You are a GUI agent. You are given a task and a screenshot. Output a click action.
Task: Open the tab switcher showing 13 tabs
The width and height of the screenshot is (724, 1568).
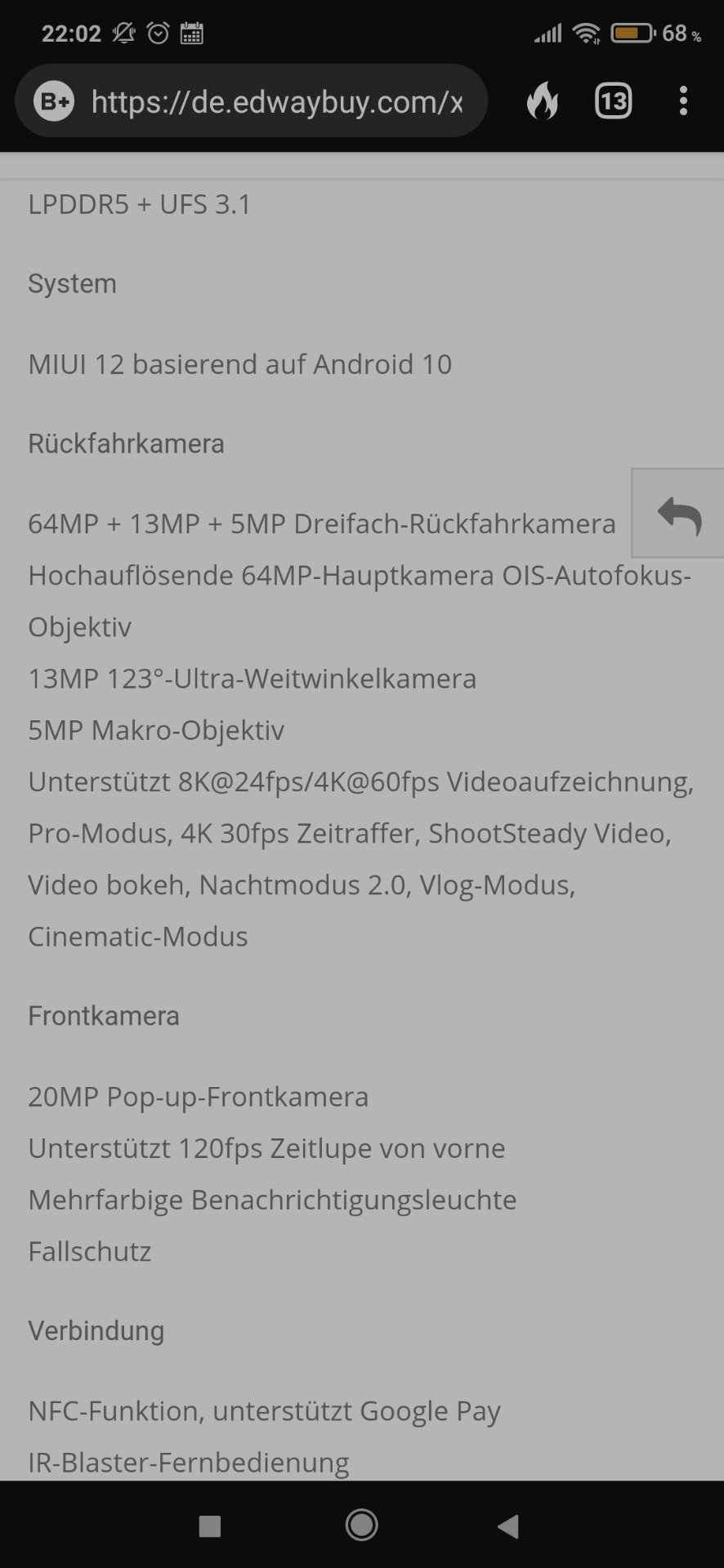[x=613, y=101]
